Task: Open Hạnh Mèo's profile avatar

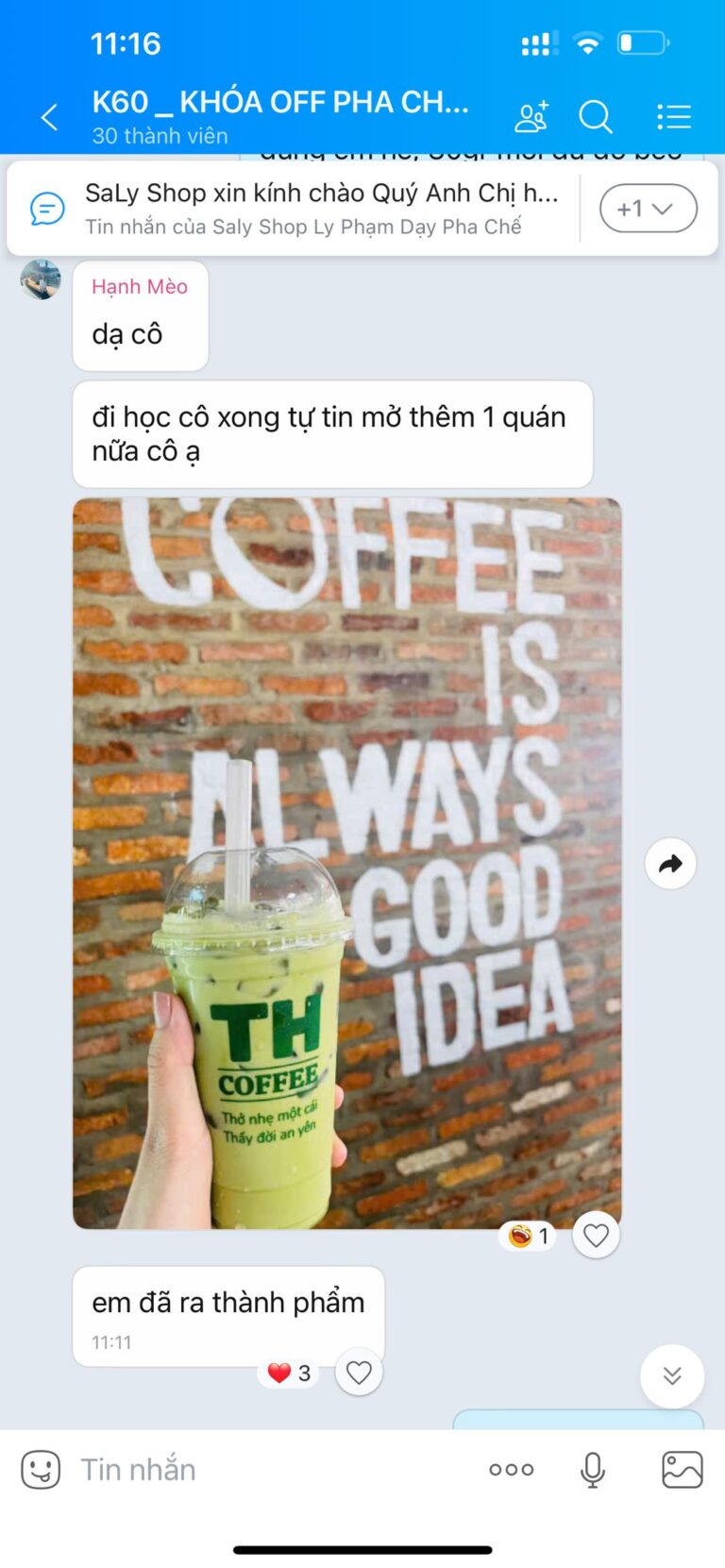Action: [x=41, y=279]
